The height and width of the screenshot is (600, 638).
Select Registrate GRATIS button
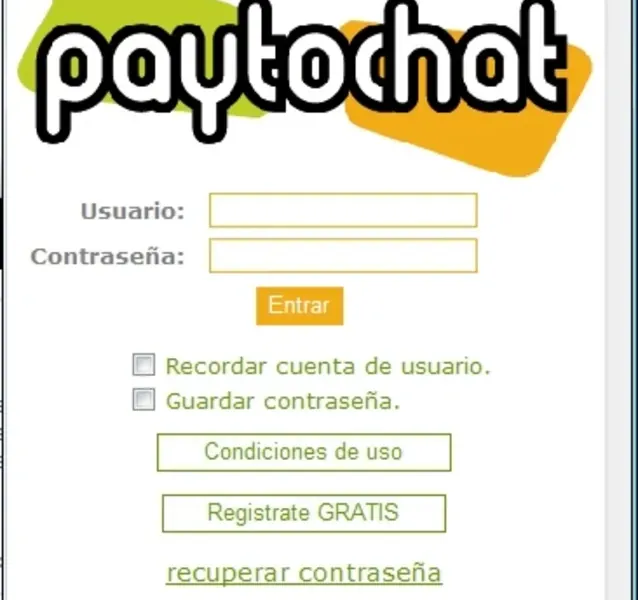[x=303, y=513]
